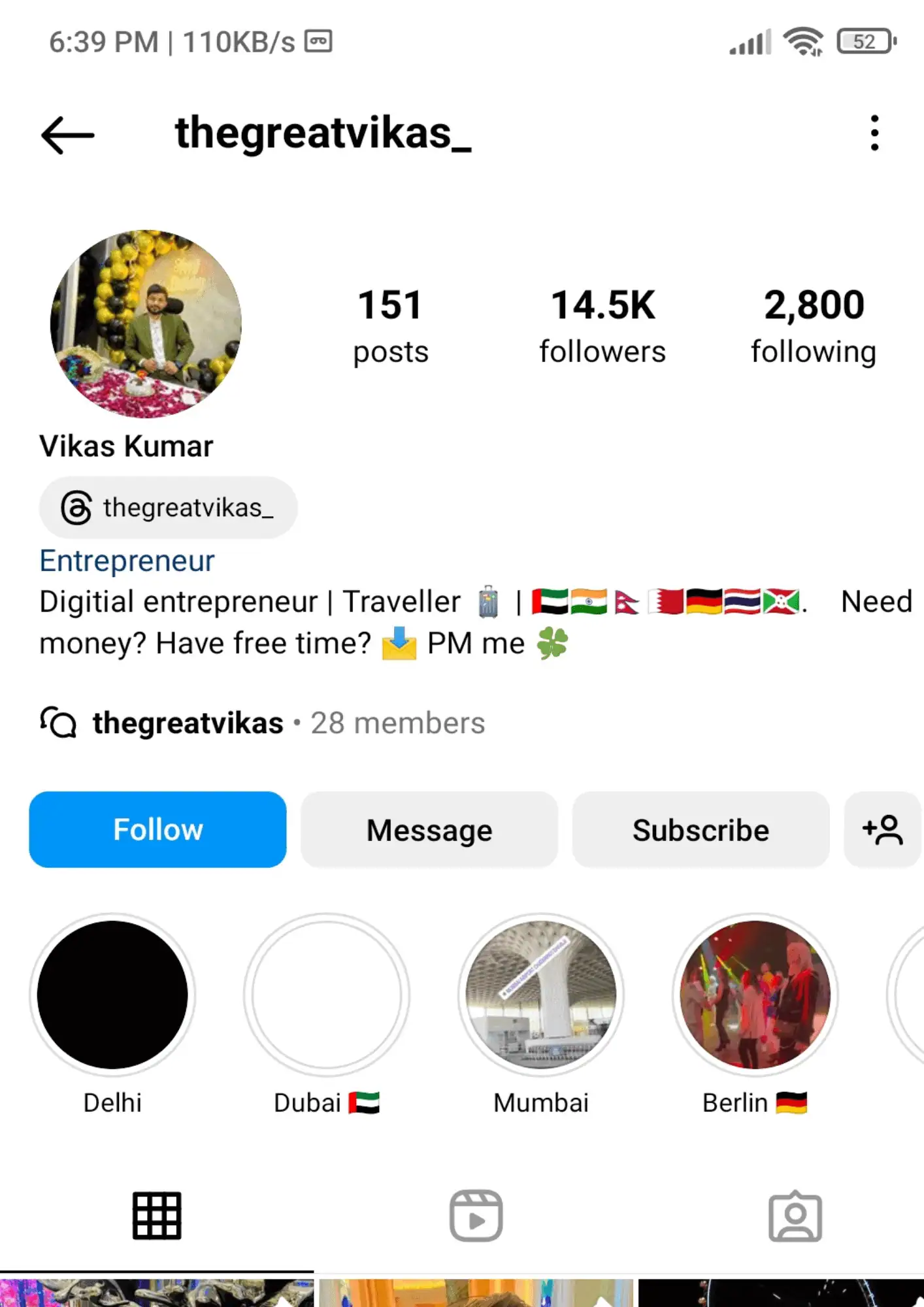This screenshot has height=1307, width=924.
Task: Show suggested accounts with add-person icon
Action: coord(882,829)
